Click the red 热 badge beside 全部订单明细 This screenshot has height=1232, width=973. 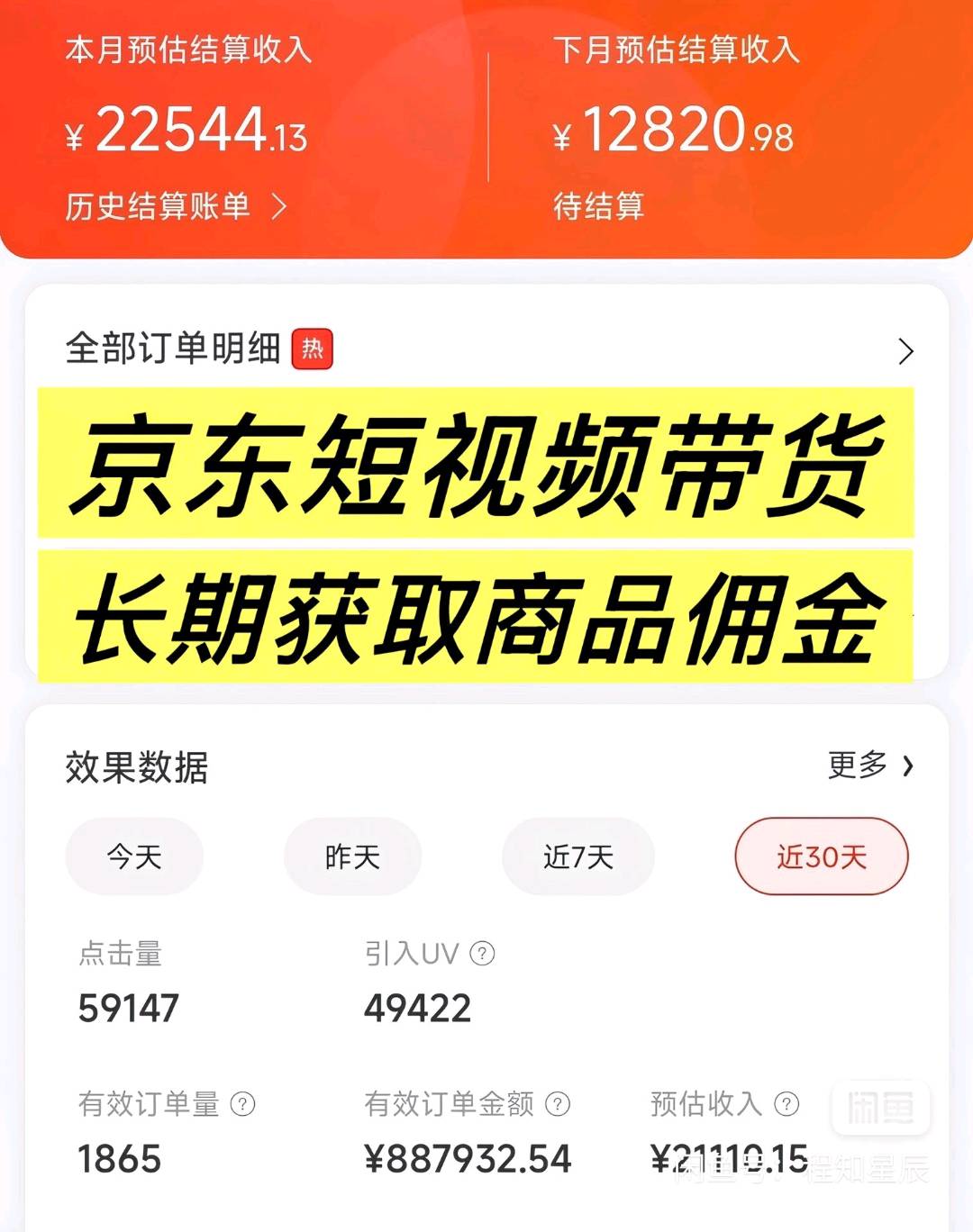click(x=314, y=351)
